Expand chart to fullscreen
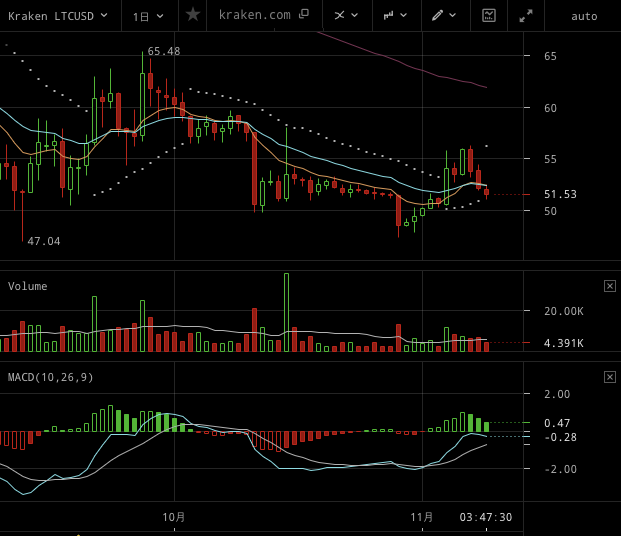This screenshot has width=621, height=536. pyautogui.click(x=526, y=15)
